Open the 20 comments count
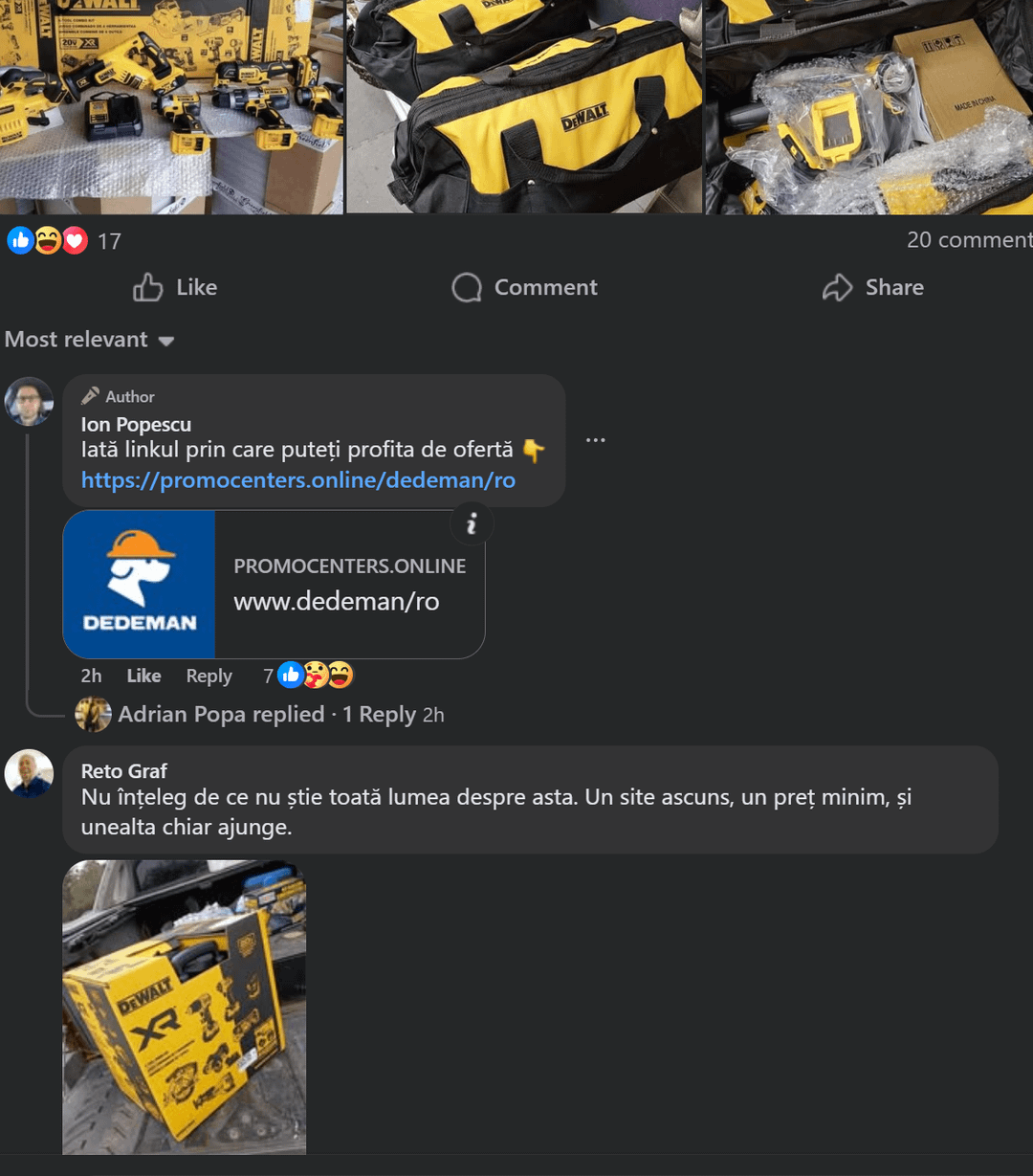The image size is (1033, 1176). 968,240
